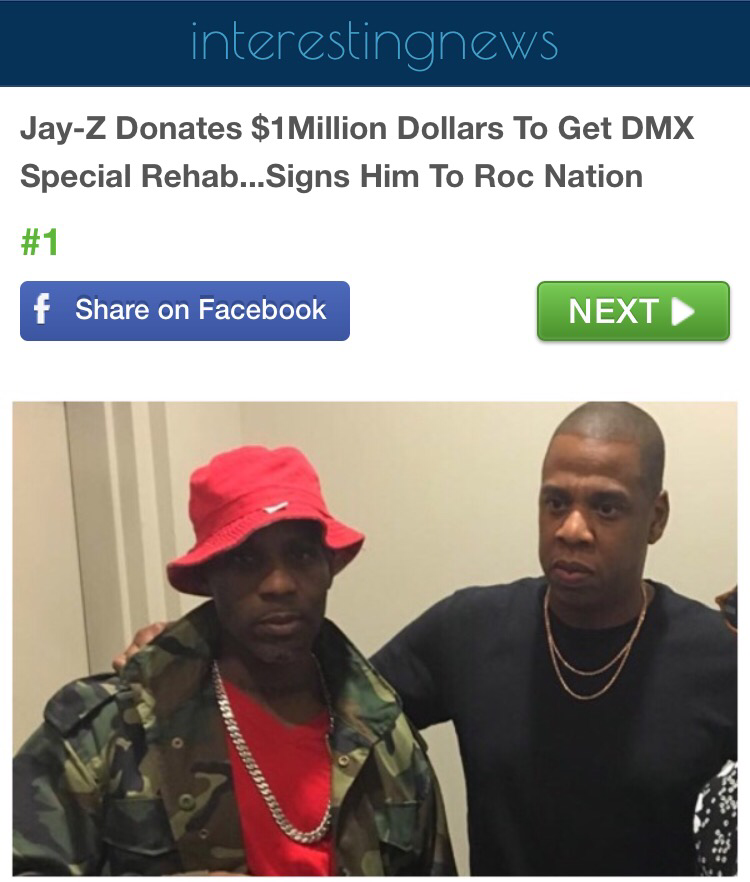Open the interestingnews site header
Viewport: 750px width, 882px height.
[x=374, y=42]
